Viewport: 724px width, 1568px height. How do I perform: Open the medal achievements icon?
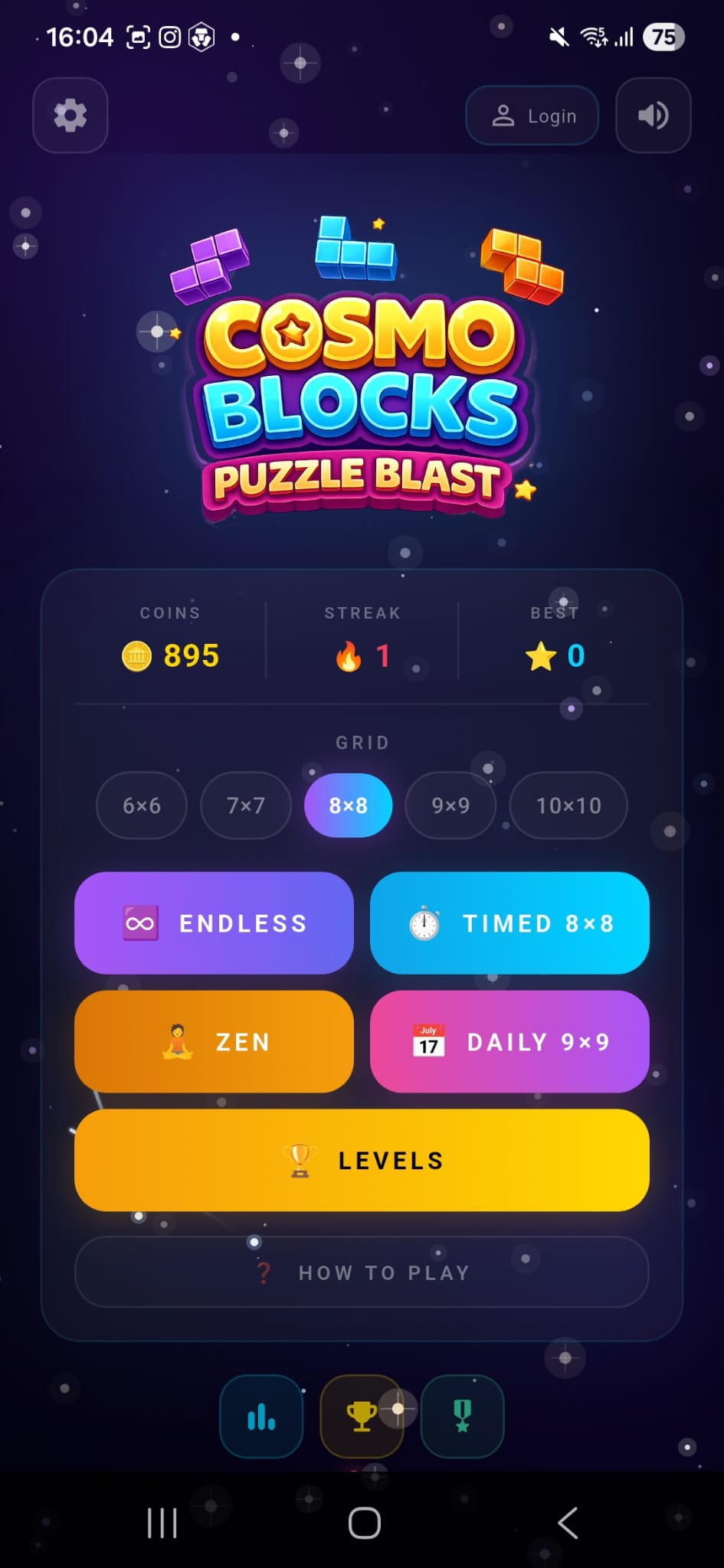pyautogui.click(x=463, y=1416)
